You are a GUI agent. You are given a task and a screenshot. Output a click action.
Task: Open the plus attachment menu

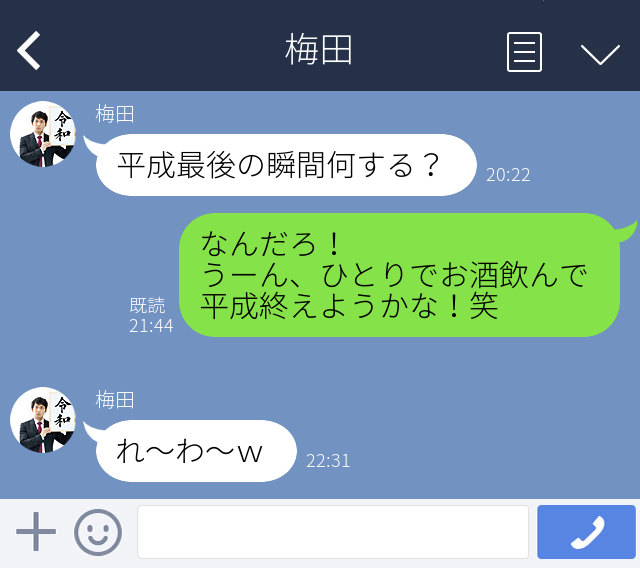pos(36,532)
